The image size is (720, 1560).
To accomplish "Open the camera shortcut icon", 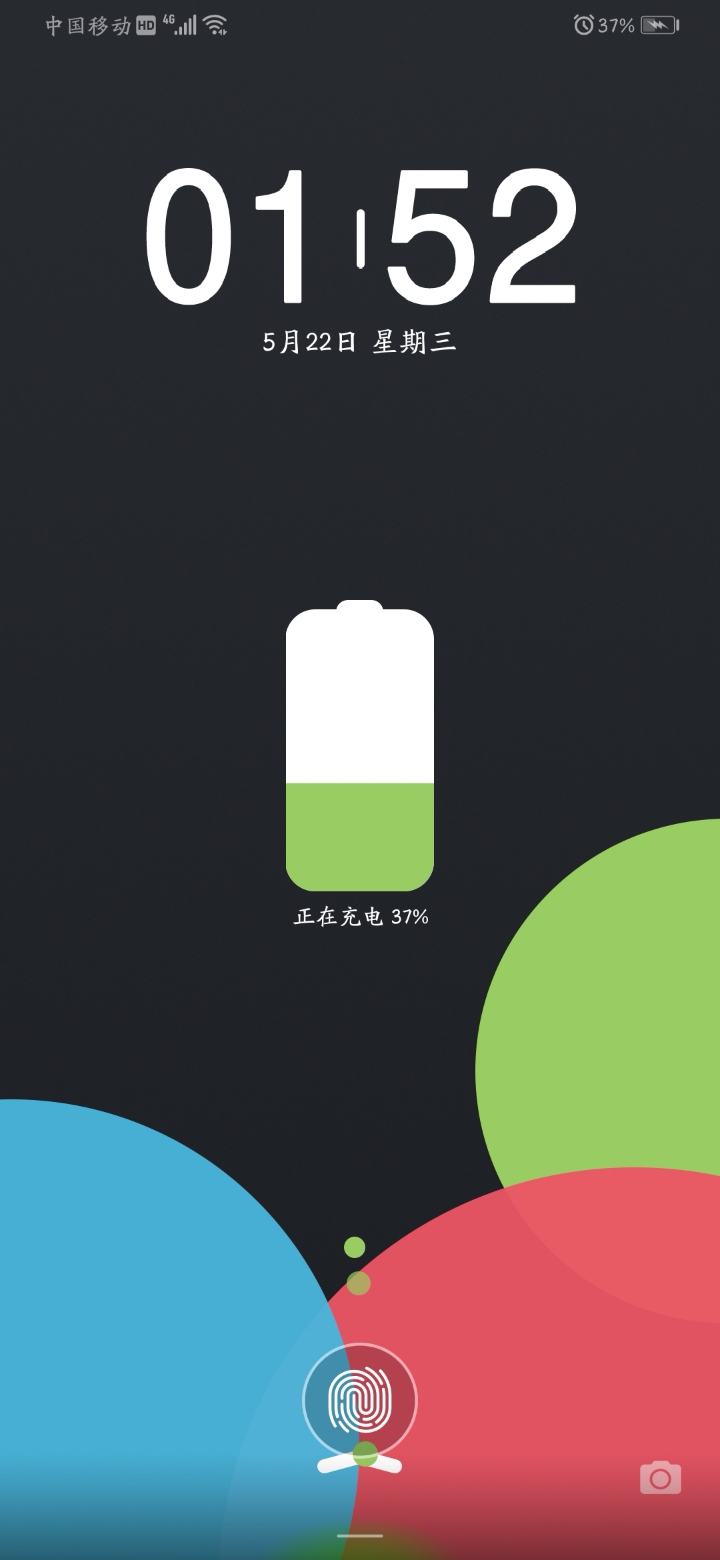I will 660,1477.
